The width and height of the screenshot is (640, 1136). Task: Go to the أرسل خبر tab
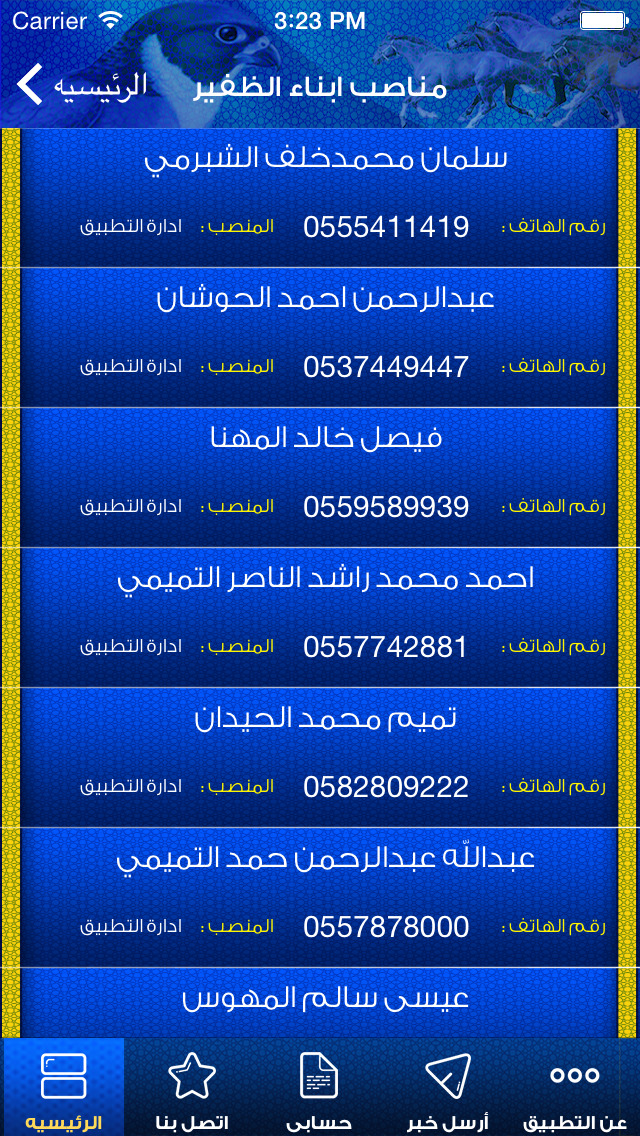pos(447,1087)
